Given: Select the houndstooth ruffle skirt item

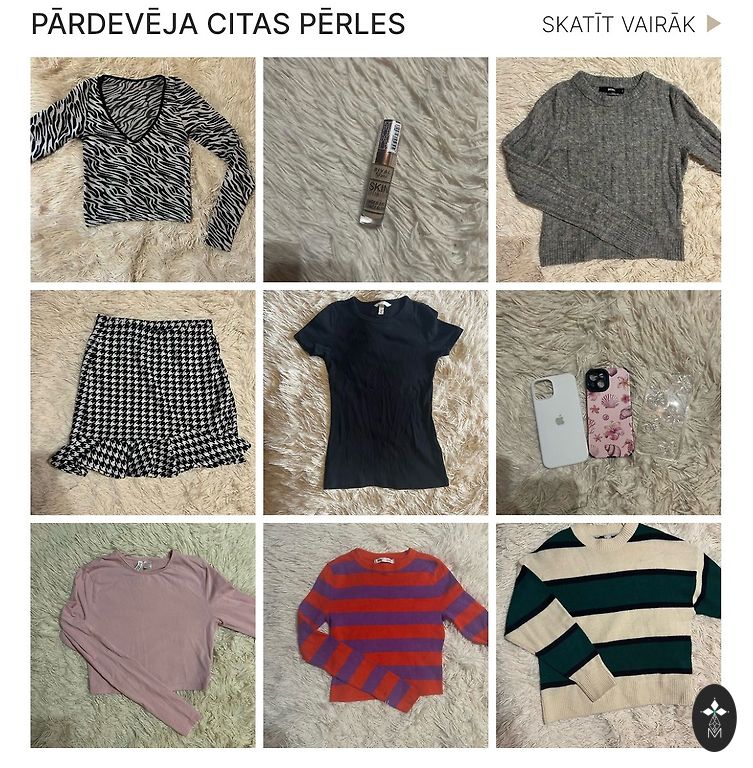Looking at the screenshot, I should point(142,402).
